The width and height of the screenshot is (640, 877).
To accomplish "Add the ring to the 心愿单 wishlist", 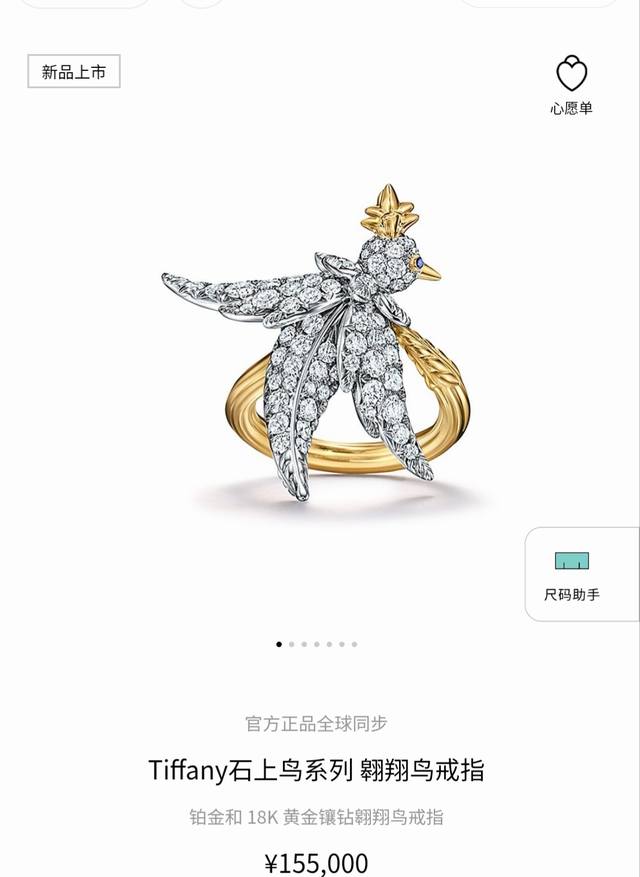I will pos(571,76).
